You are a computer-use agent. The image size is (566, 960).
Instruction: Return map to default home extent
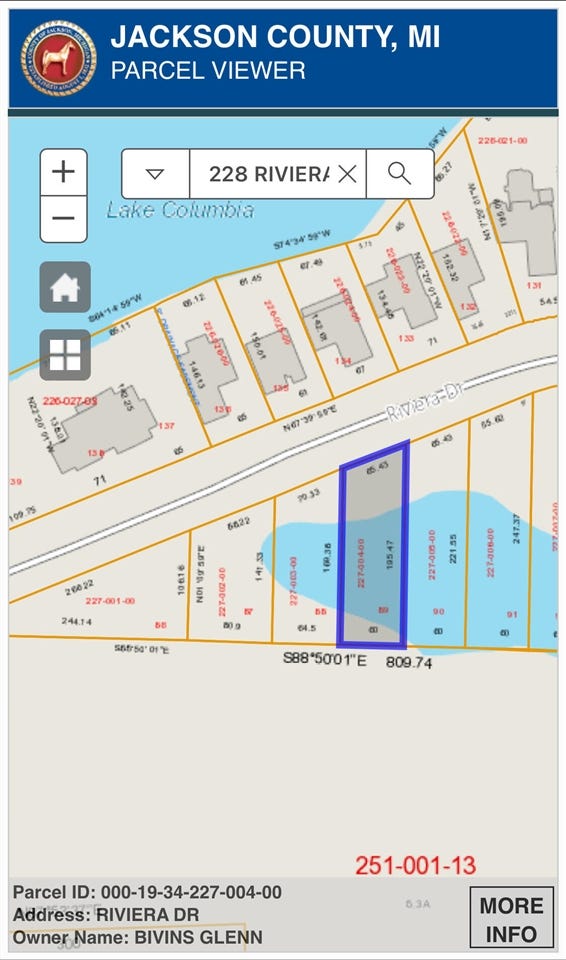[x=65, y=287]
